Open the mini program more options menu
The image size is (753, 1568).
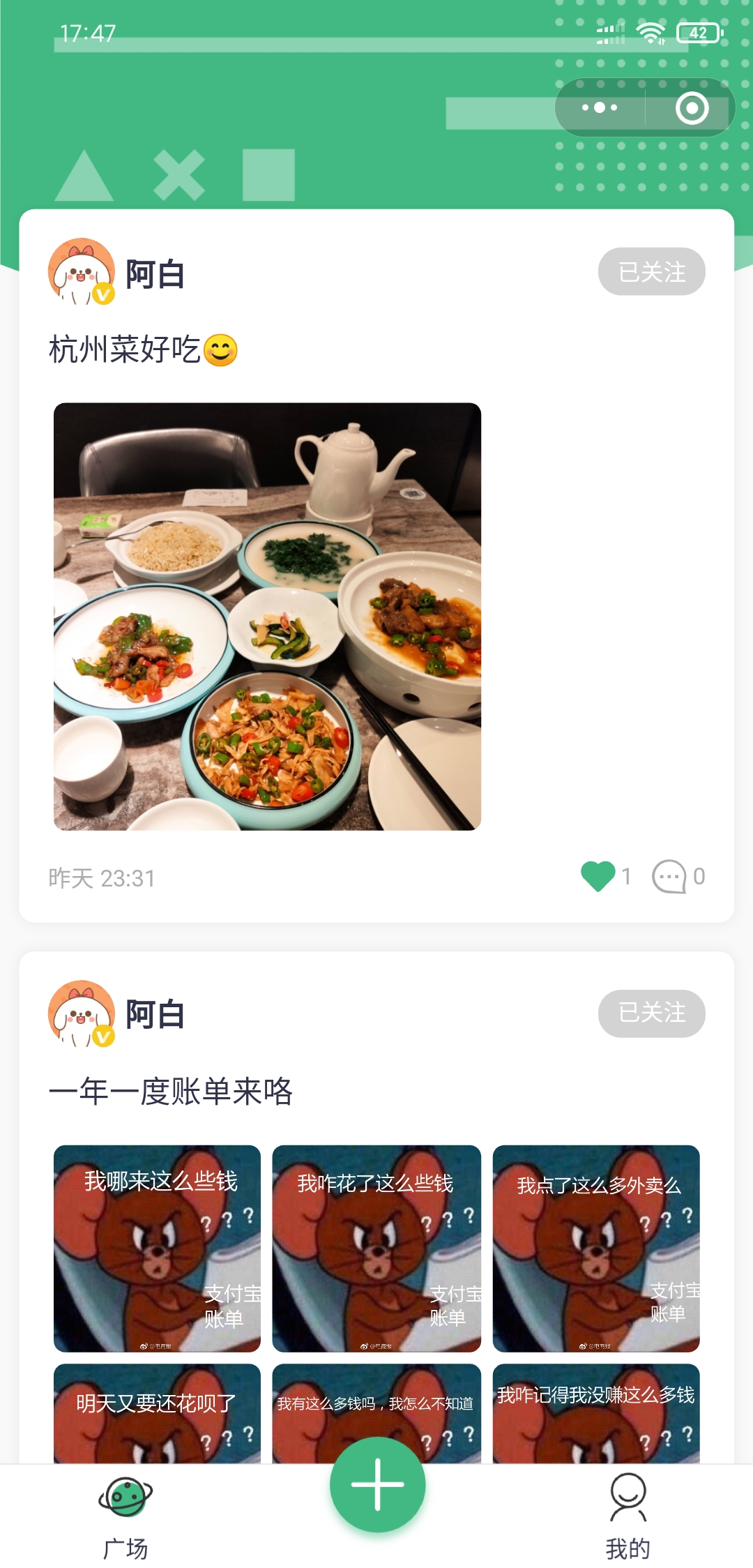click(600, 107)
